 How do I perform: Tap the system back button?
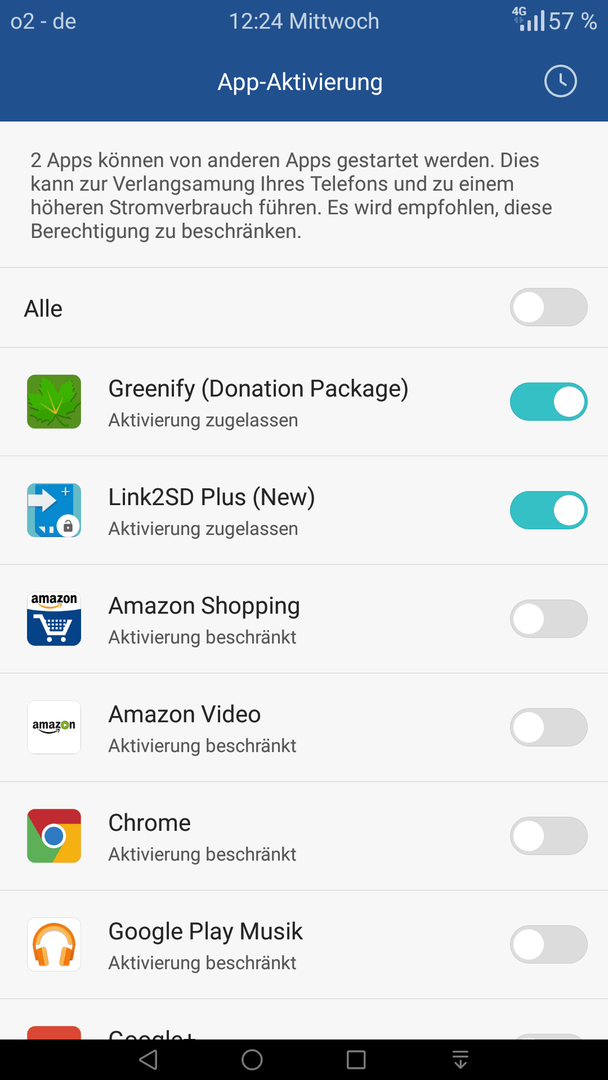coord(148,1059)
